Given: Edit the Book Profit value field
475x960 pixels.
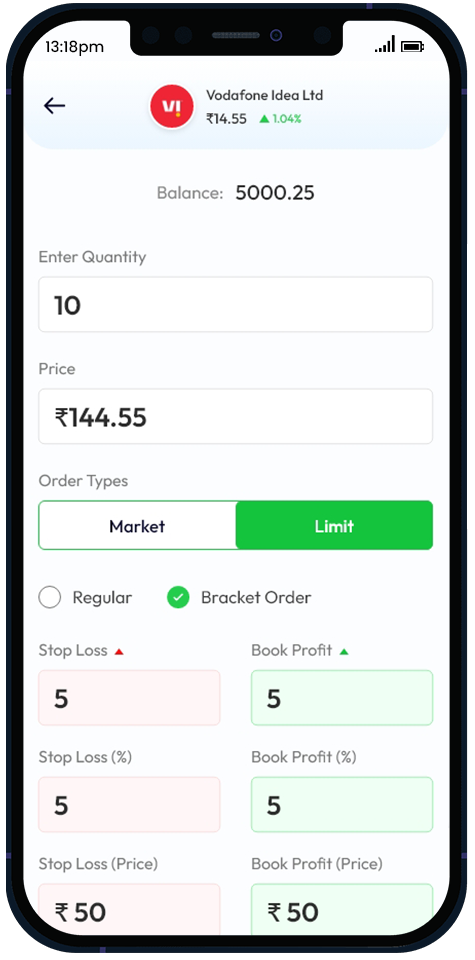Looking at the screenshot, I should click(342, 698).
